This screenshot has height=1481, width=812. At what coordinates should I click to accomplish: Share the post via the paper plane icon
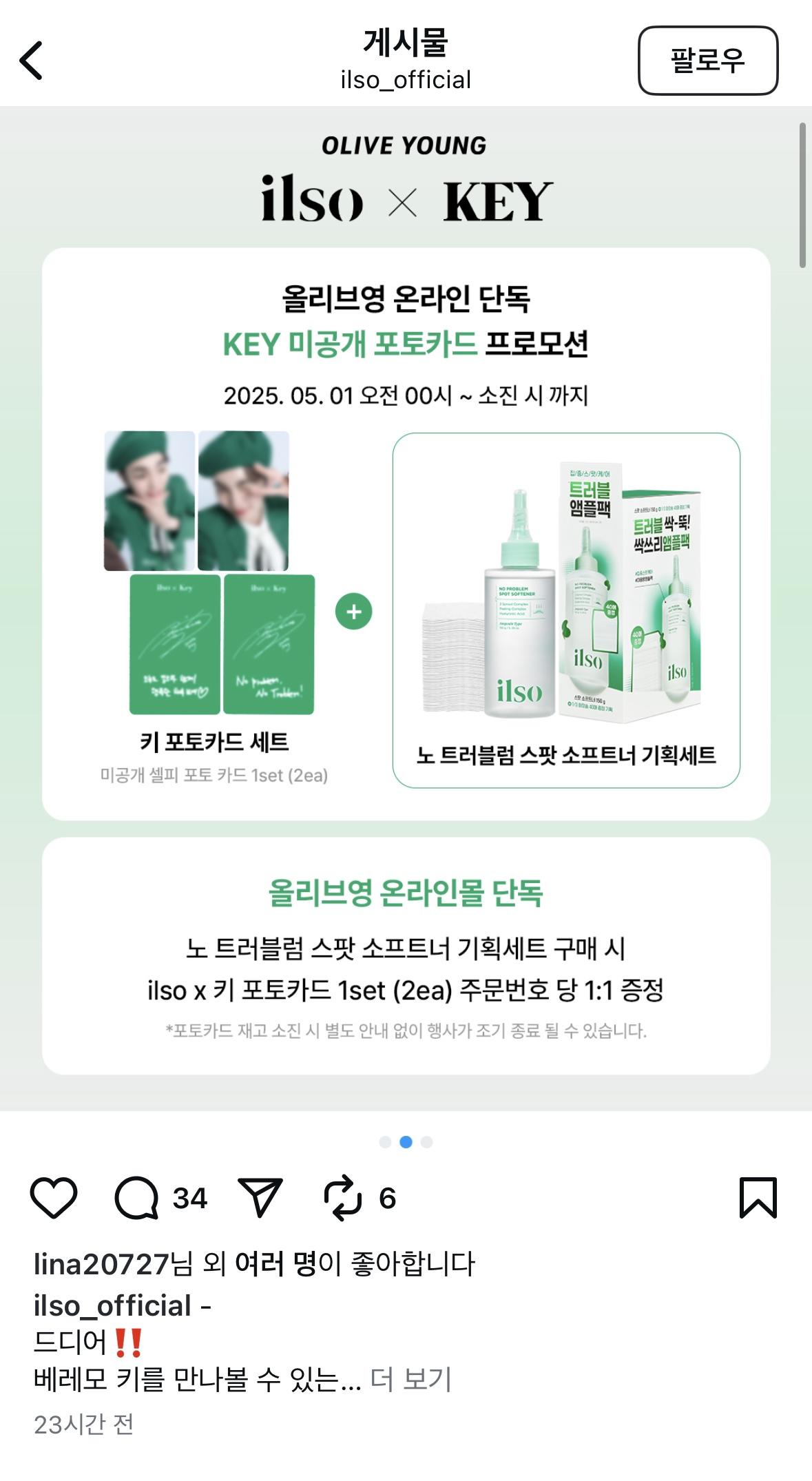click(260, 1198)
